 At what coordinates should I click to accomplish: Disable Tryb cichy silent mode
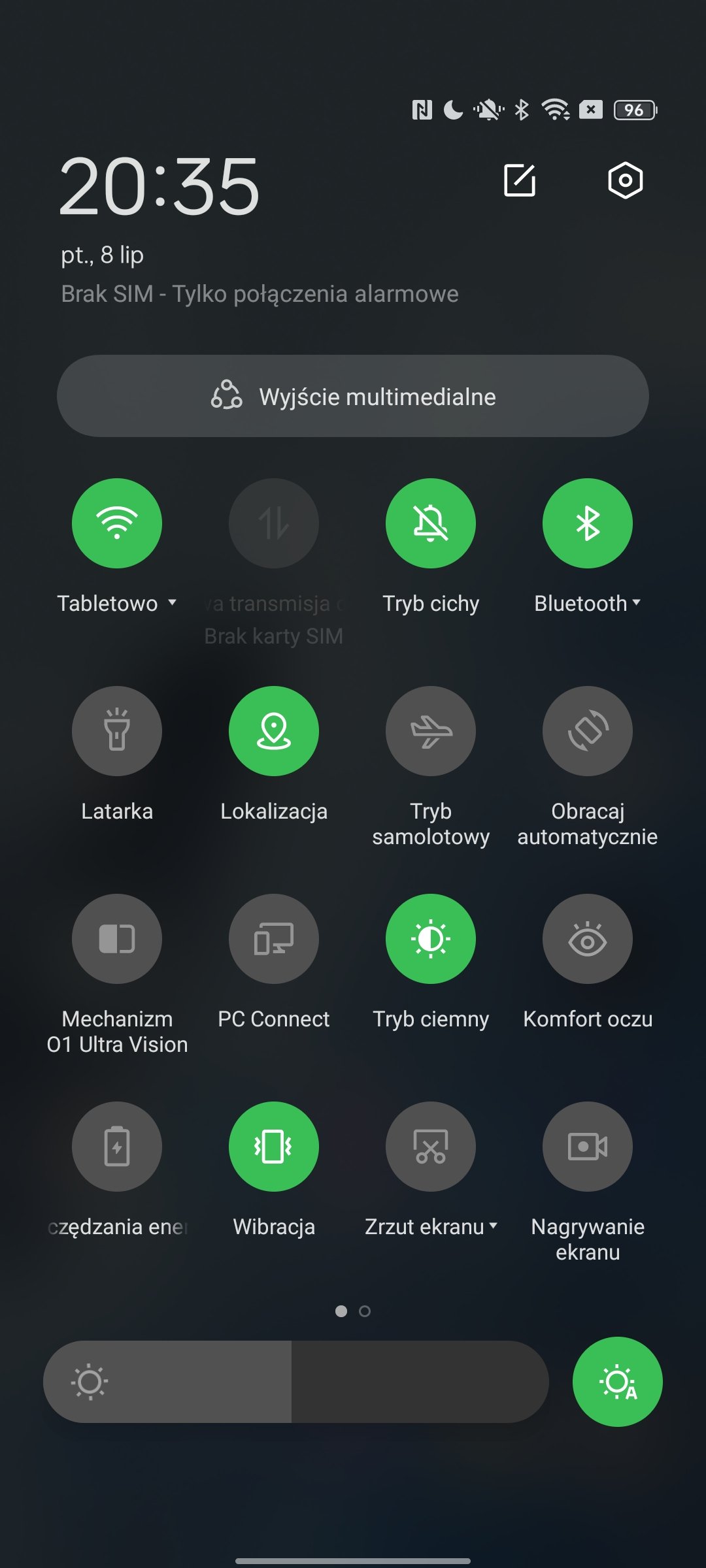[431, 523]
